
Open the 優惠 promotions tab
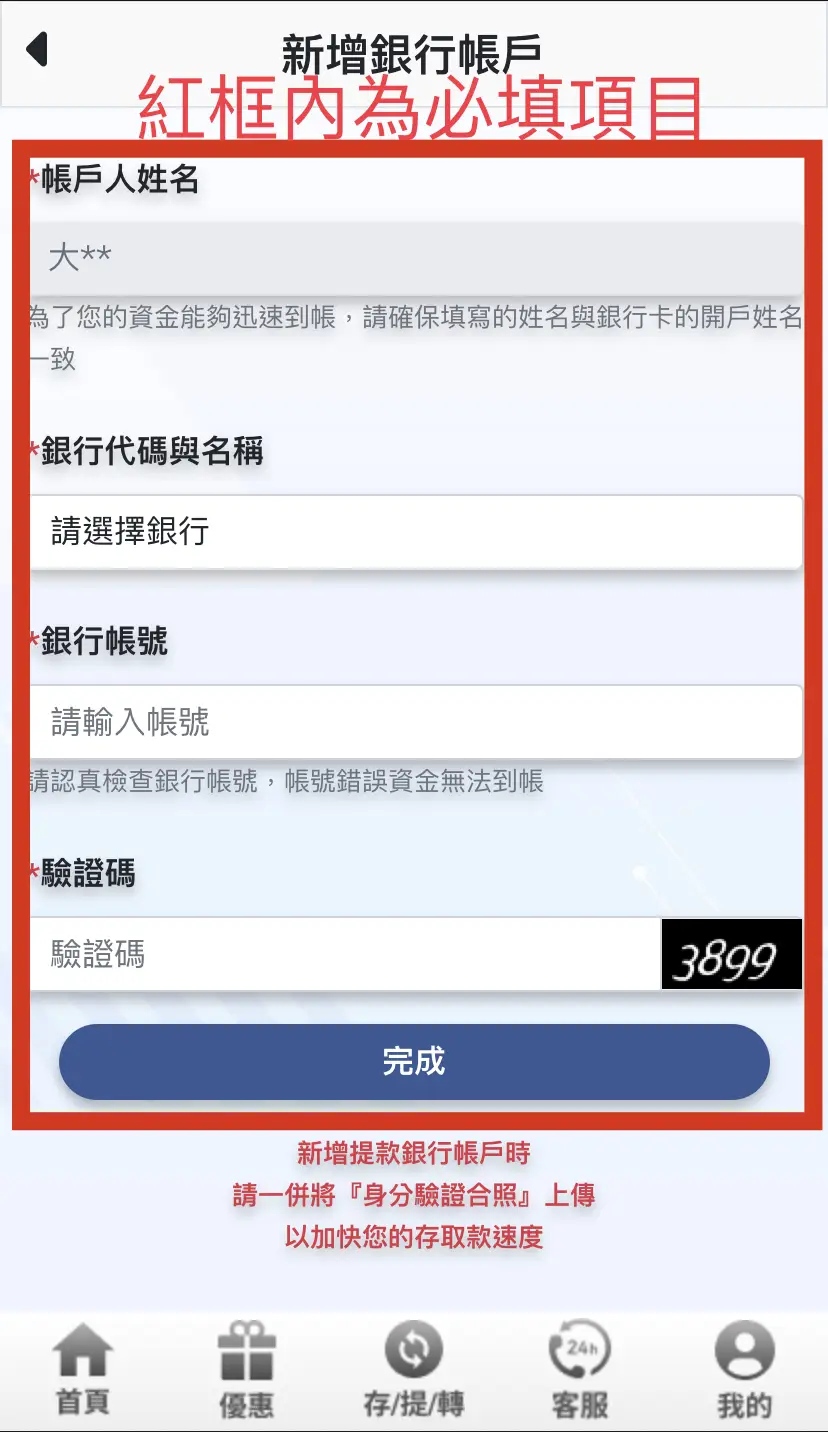point(247,1370)
